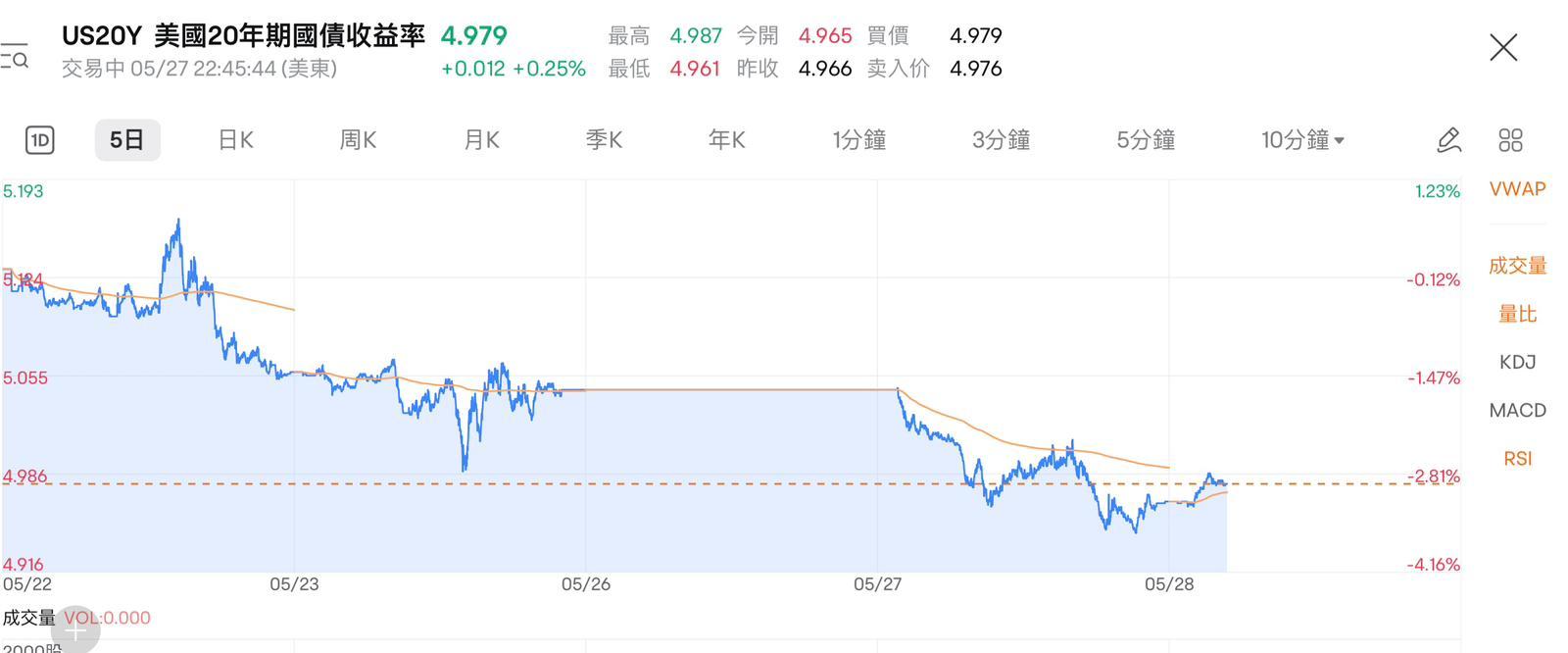
Task: Select the 量比 indicator
Action: (1517, 314)
